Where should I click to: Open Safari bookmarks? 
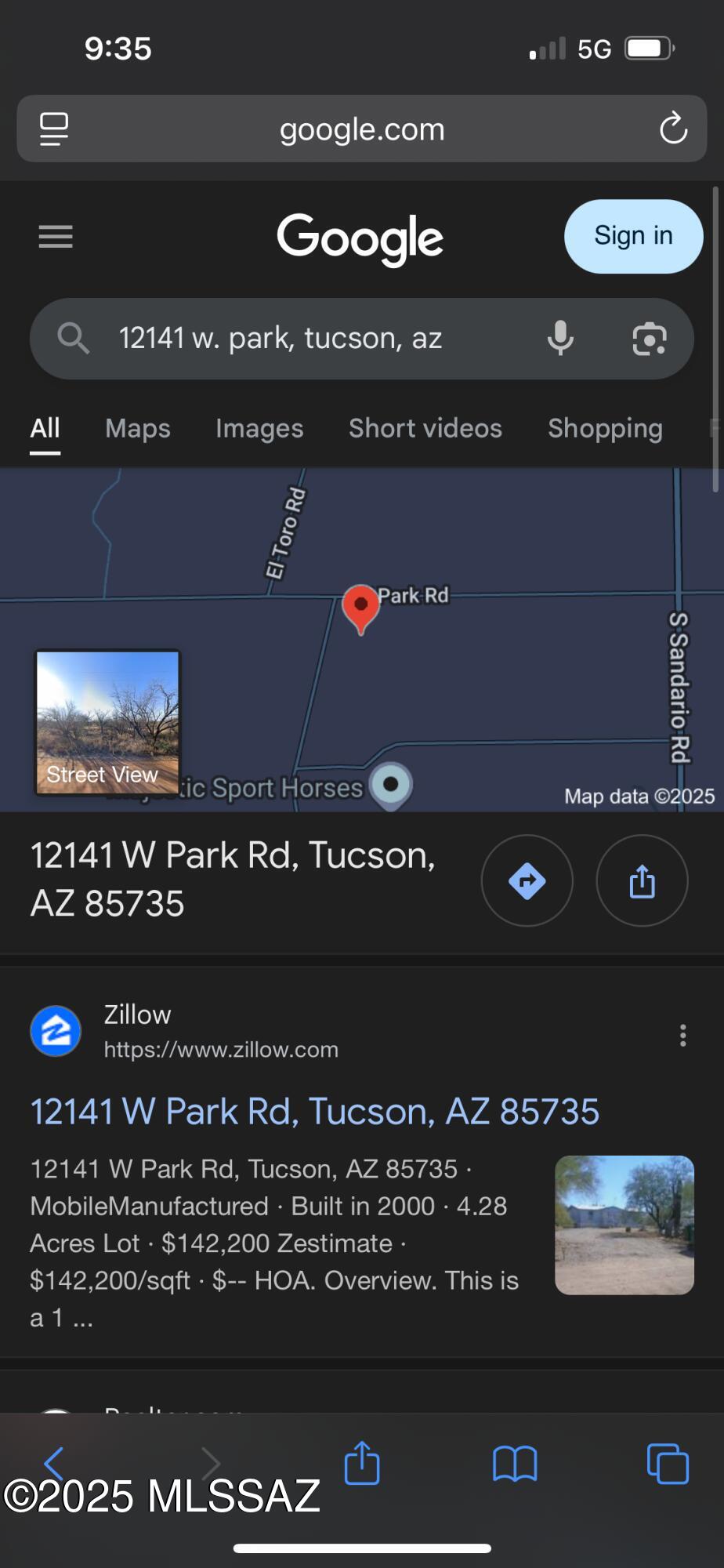coord(514,1464)
